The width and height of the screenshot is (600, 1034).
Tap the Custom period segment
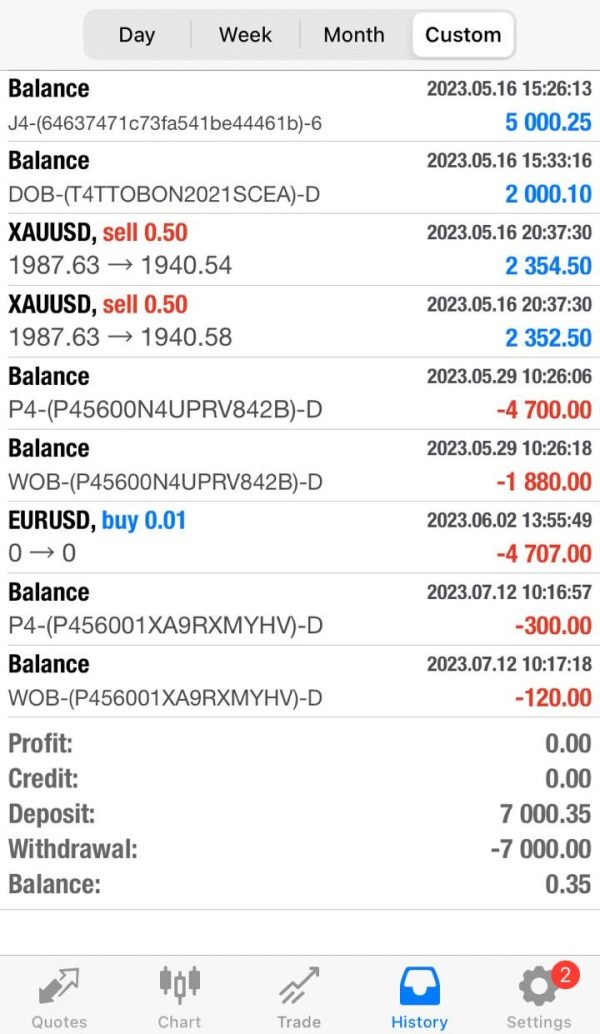click(463, 34)
